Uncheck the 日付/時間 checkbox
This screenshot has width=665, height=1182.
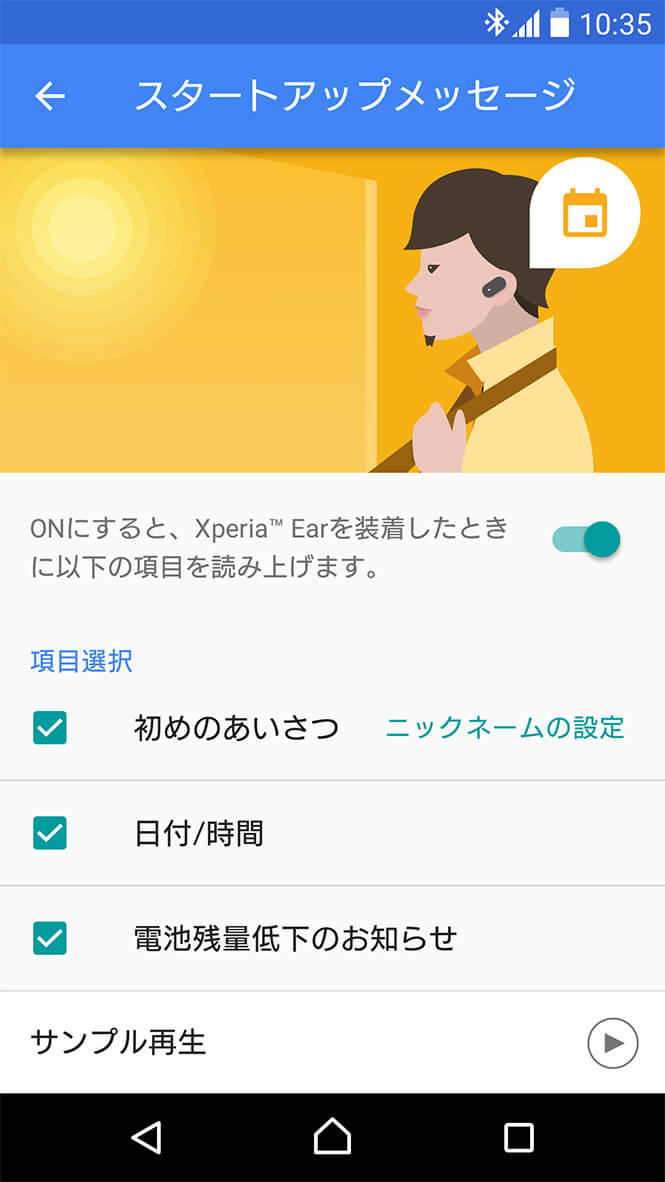coord(50,833)
